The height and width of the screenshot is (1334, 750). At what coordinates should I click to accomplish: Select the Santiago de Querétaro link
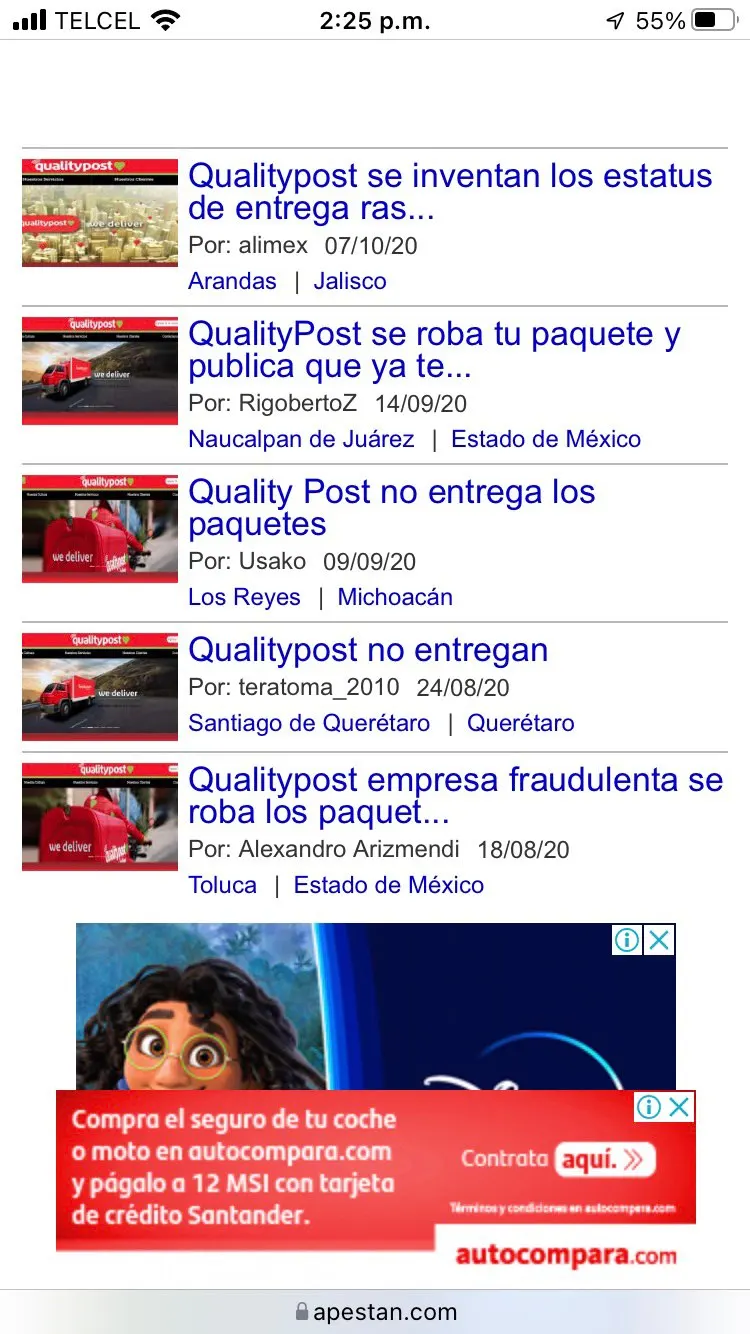(x=309, y=723)
